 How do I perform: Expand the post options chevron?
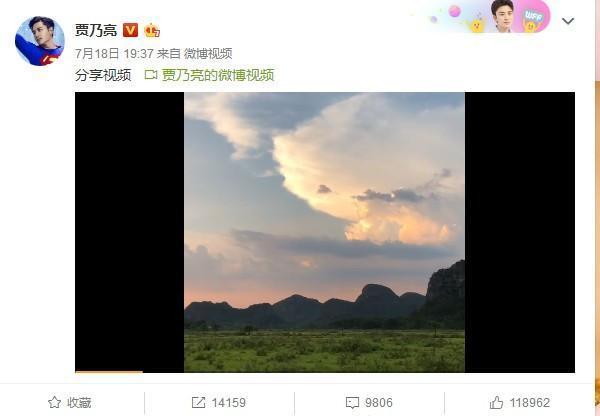[568, 21]
